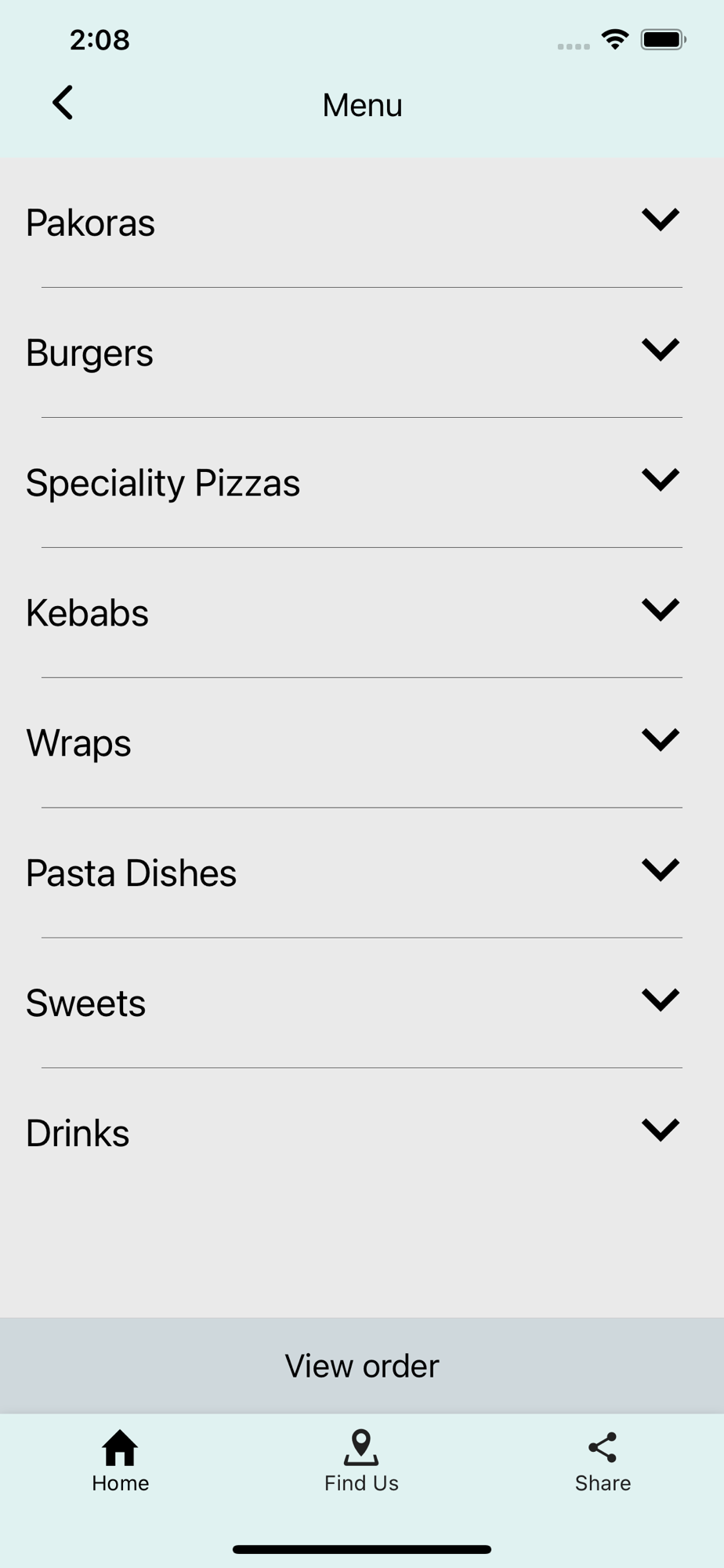Expand the Drinks section
724x1568 pixels.
[660, 1131]
